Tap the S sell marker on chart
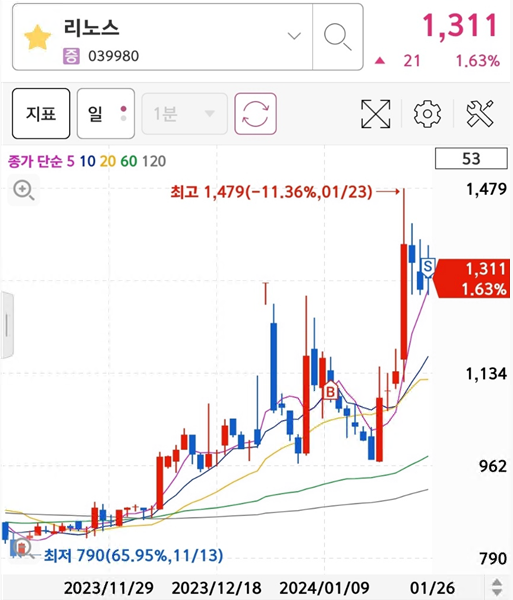 coord(428,267)
